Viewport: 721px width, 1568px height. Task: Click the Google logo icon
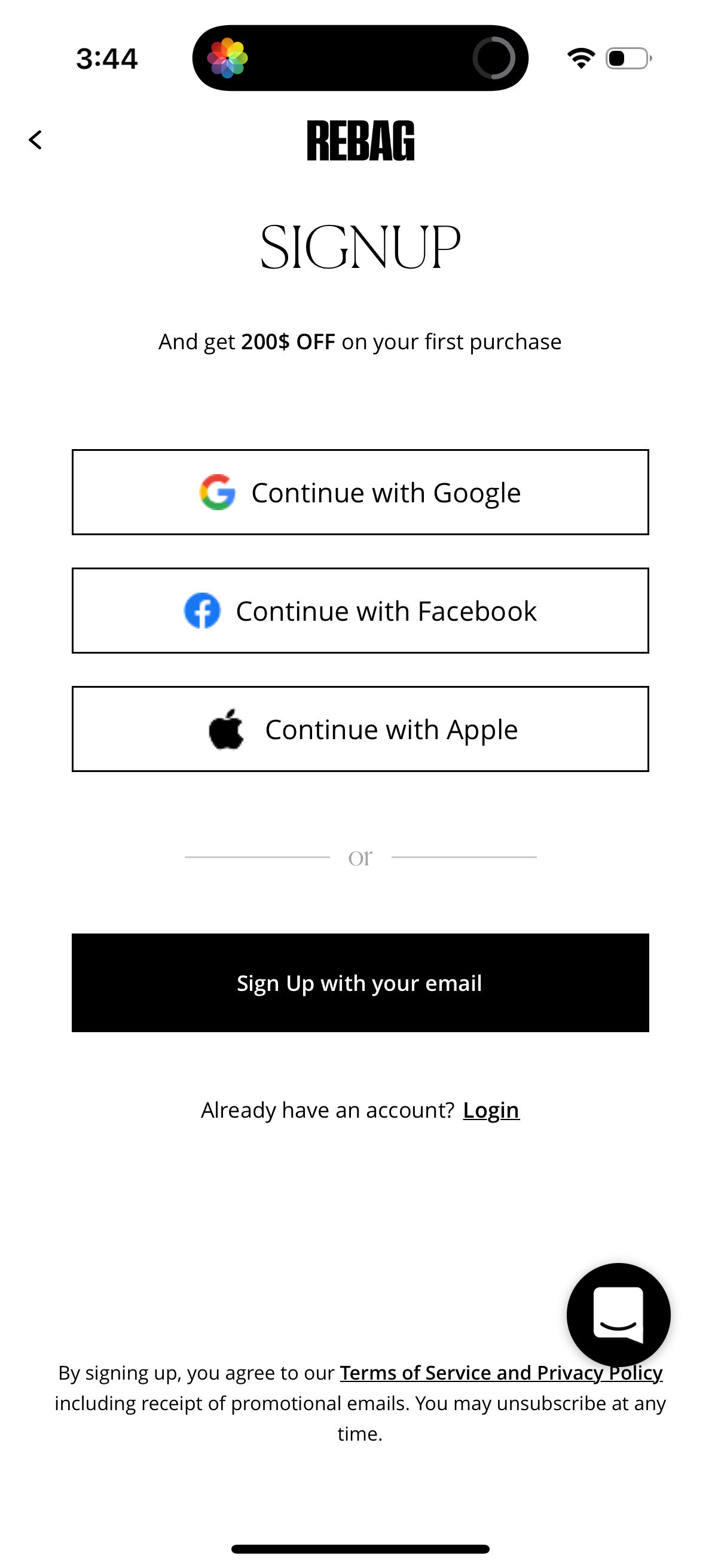click(x=219, y=492)
